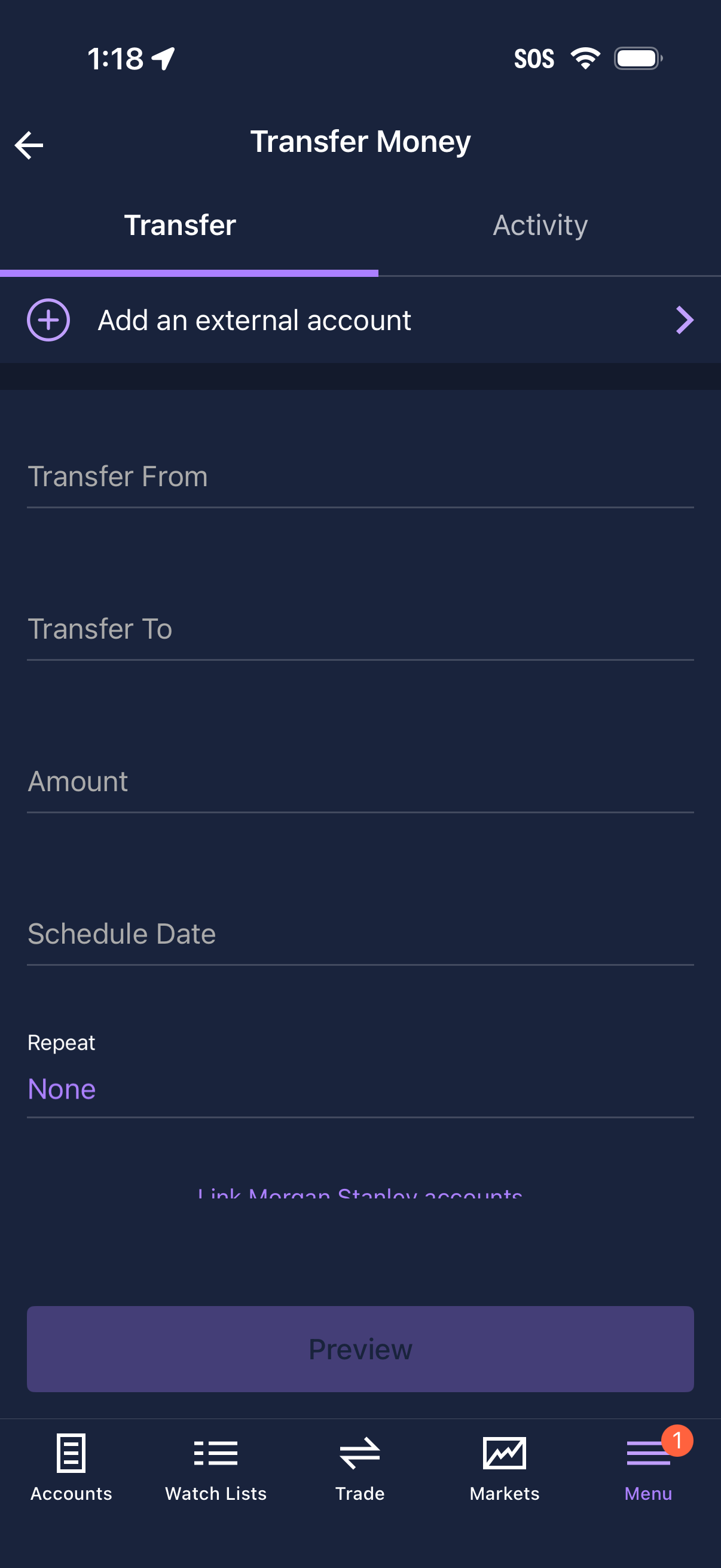The height and width of the screenshot is (1568, 721).
Task: Select the Transfer To account field
Action: pos(360,629)
